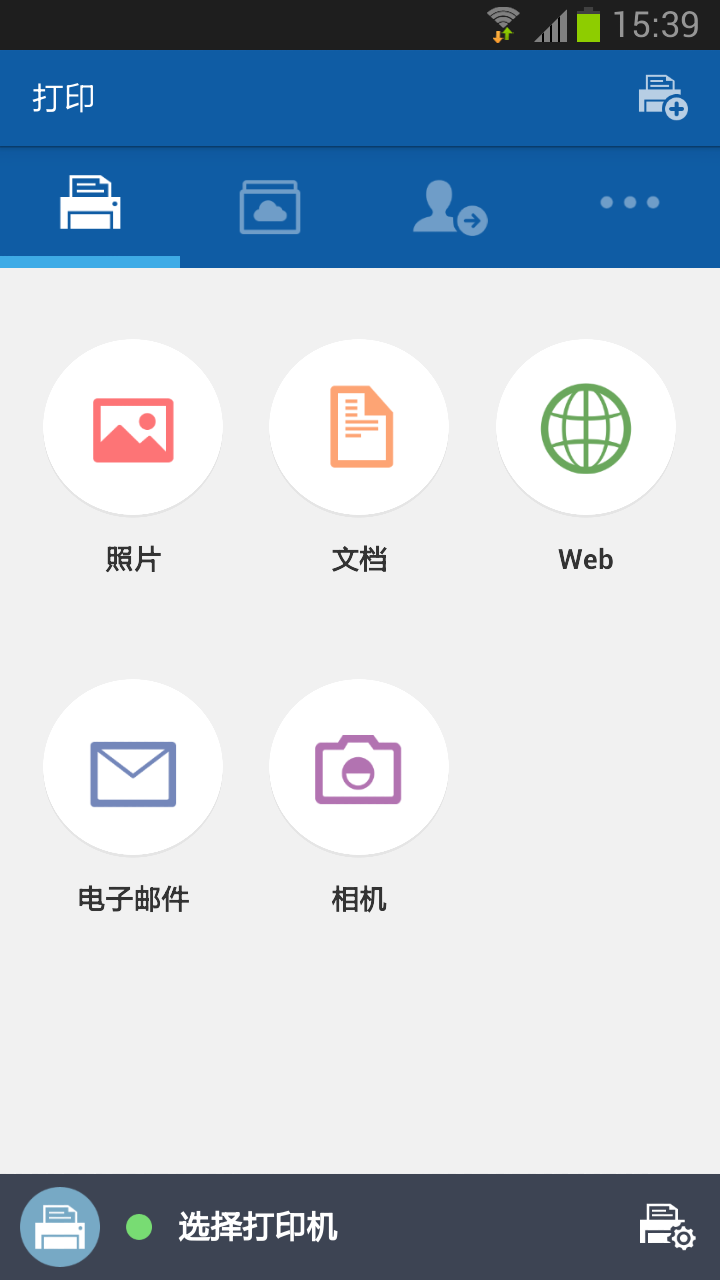Open the share-with-user tab
The image size is (720, 1280).
click(x=450, y=207)
